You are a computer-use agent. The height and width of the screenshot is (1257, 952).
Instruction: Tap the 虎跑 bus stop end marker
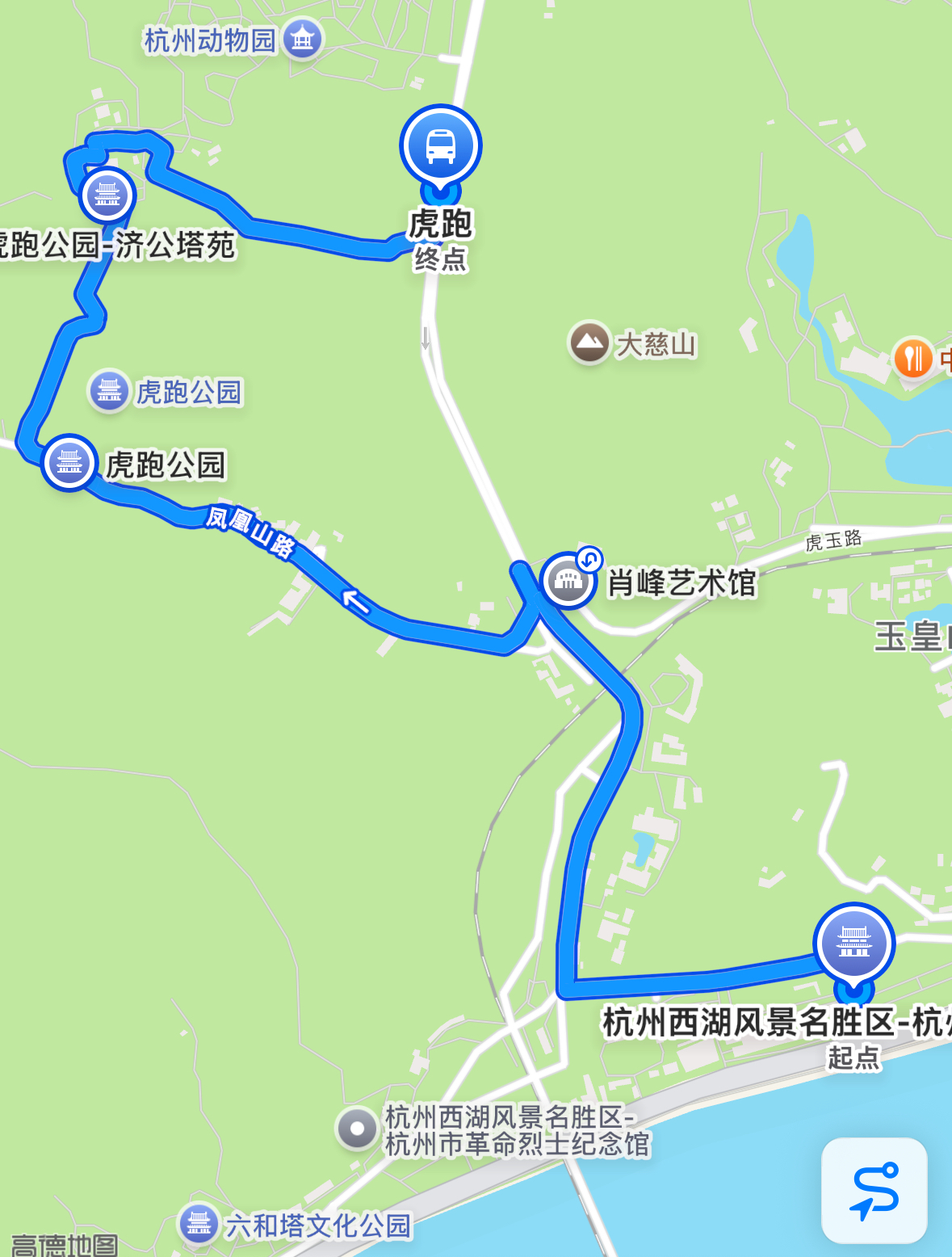coord(441,146)
